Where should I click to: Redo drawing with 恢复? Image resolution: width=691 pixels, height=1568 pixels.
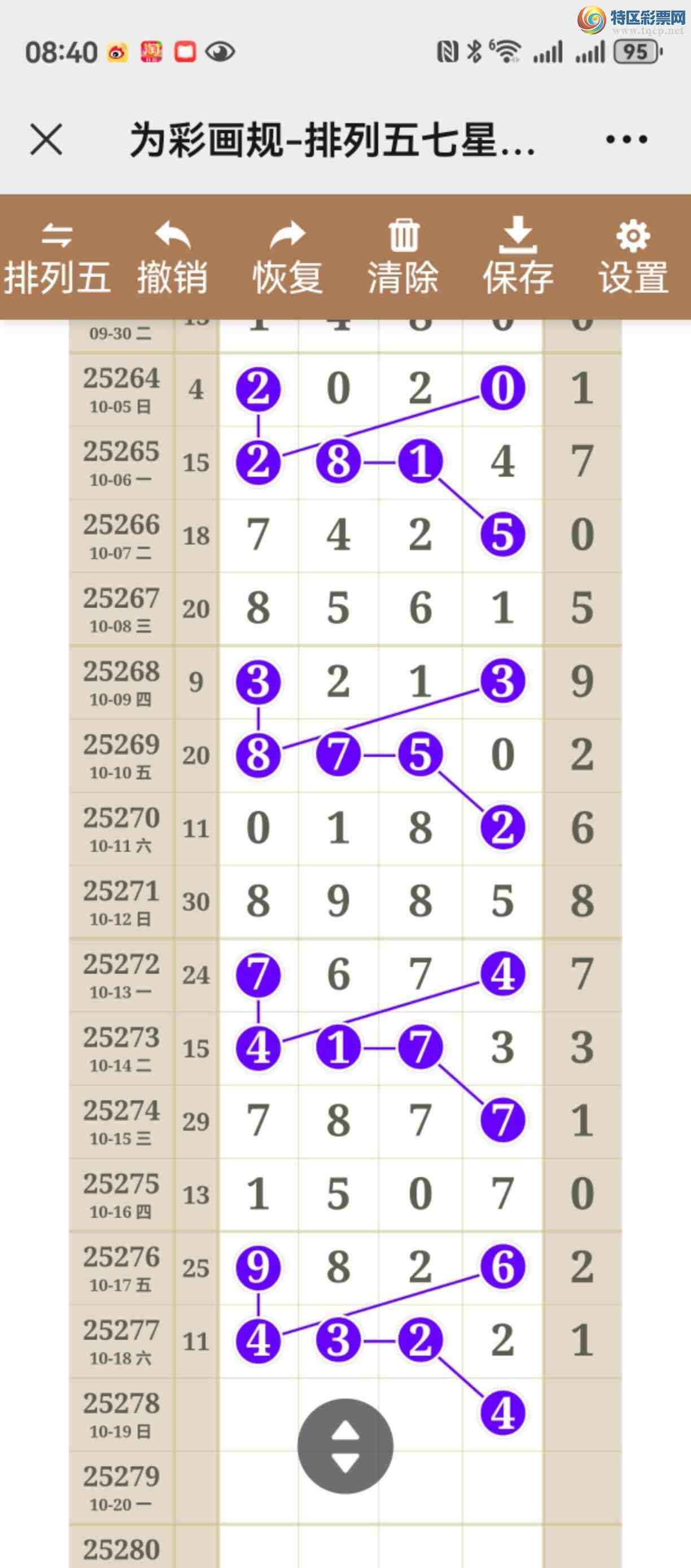[x=287, y=258]
